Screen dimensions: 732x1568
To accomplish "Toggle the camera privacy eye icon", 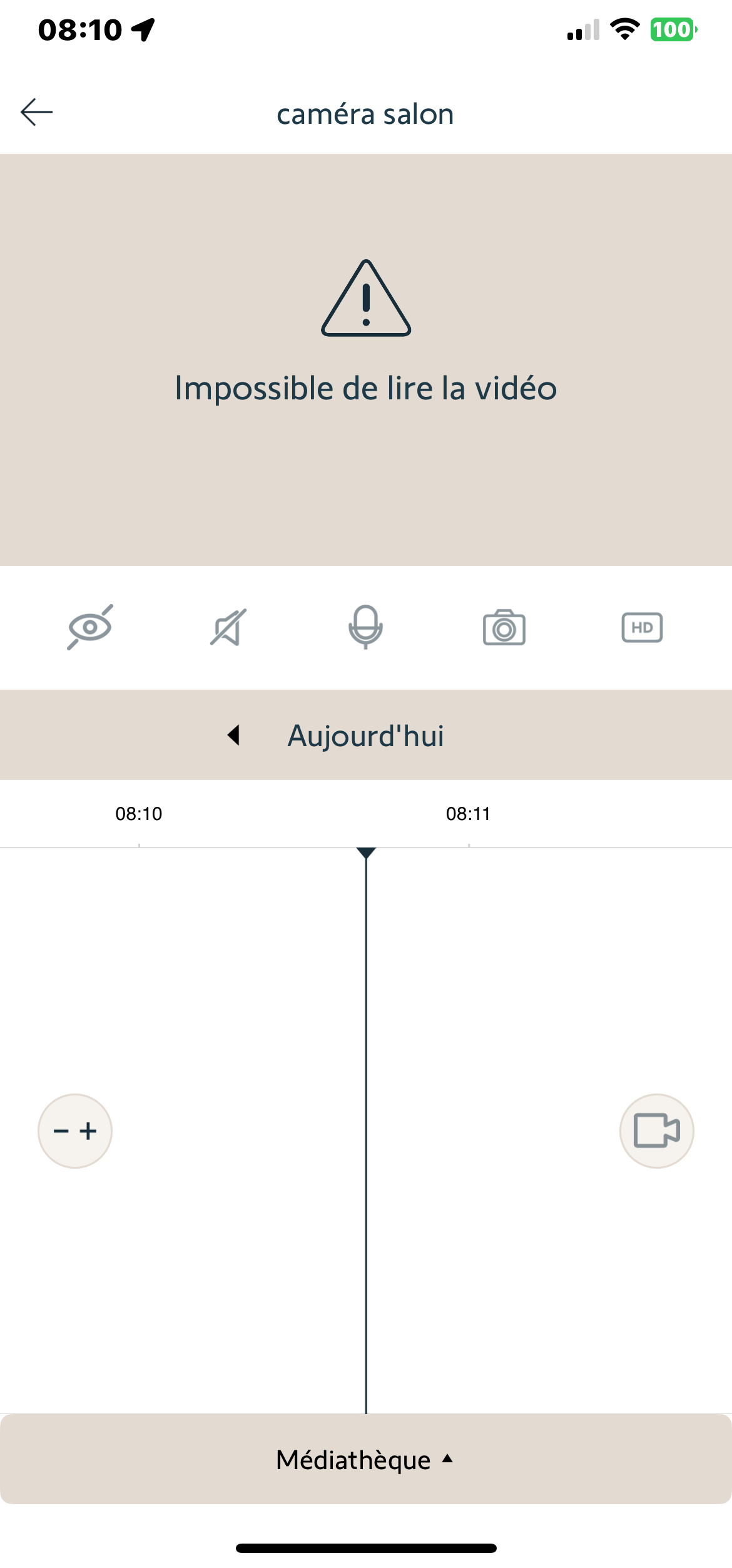I will tap(90, 627).
